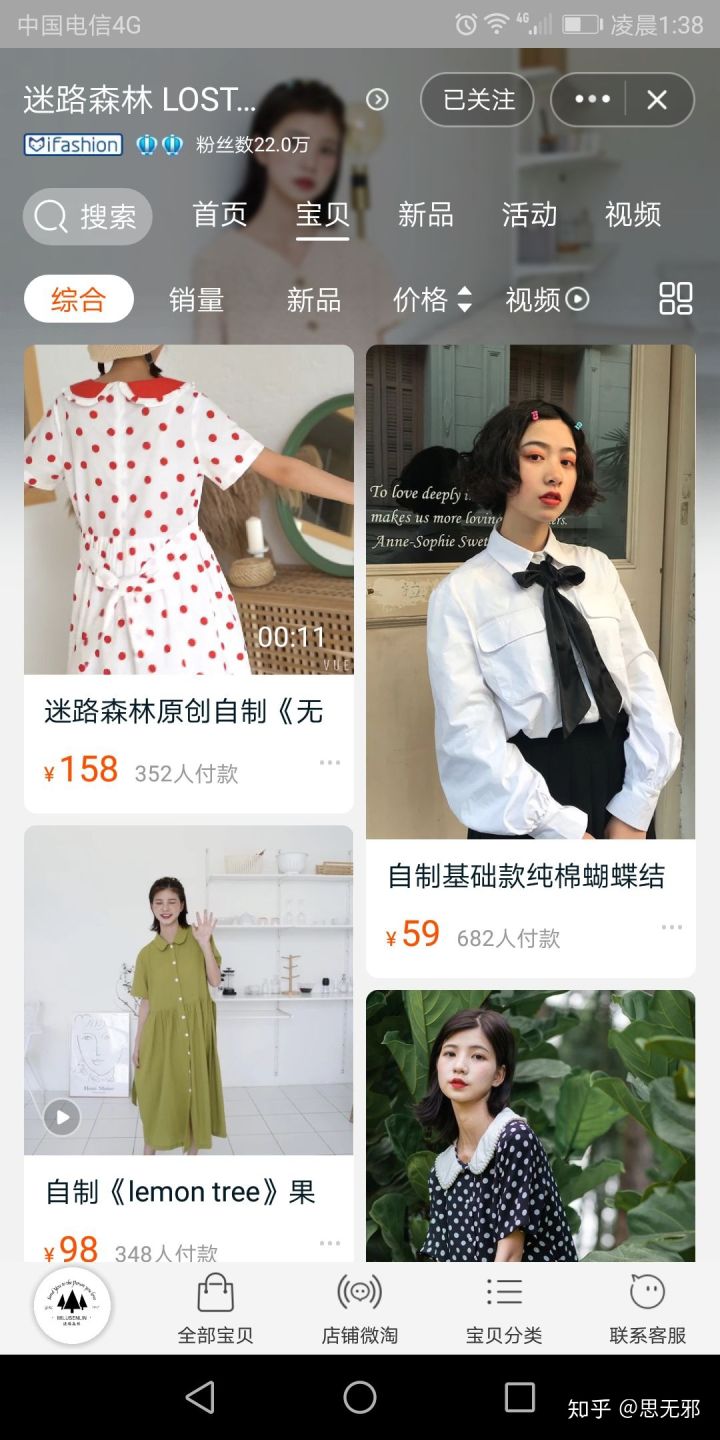Go to 全部宝贝

(x=215, y=1308)
